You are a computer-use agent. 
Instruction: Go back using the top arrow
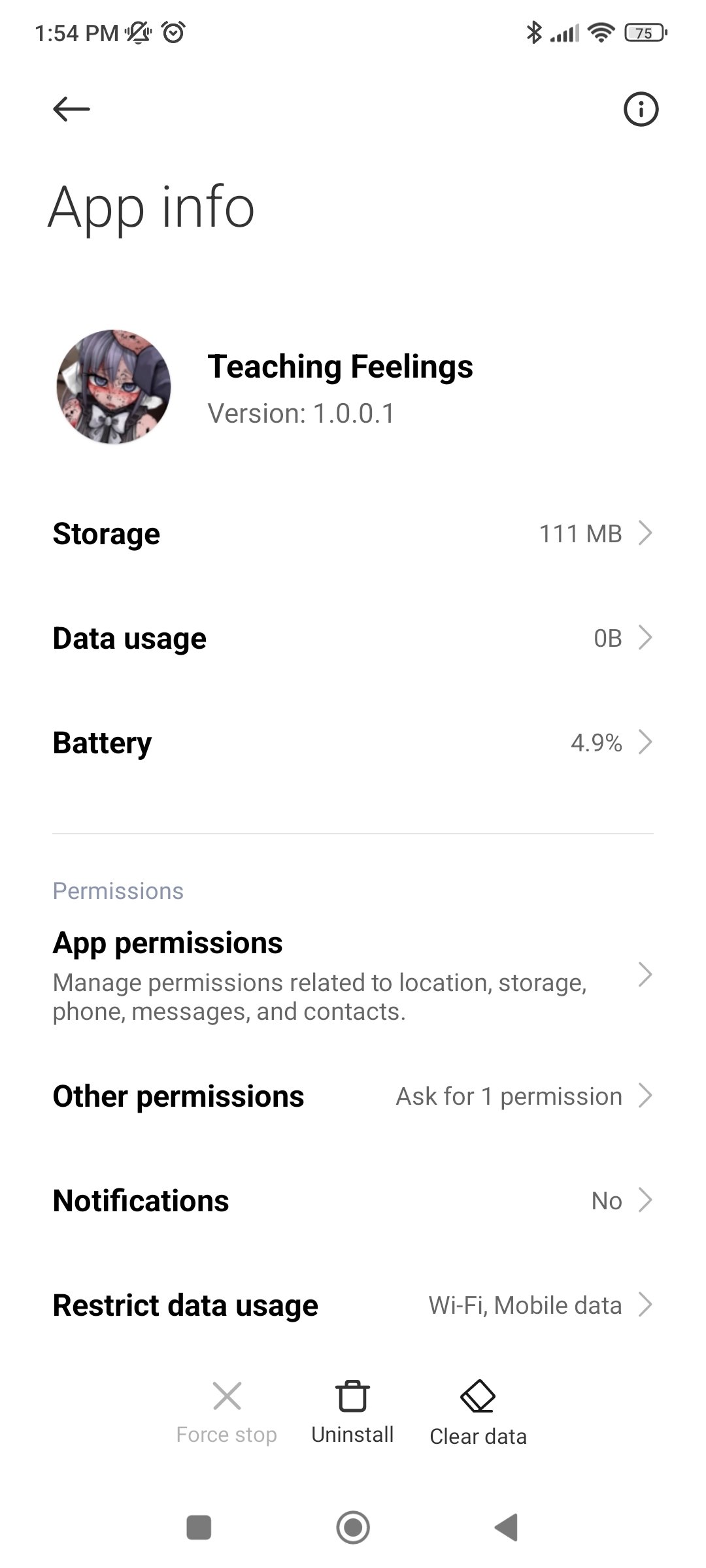(x=71, y=108)
